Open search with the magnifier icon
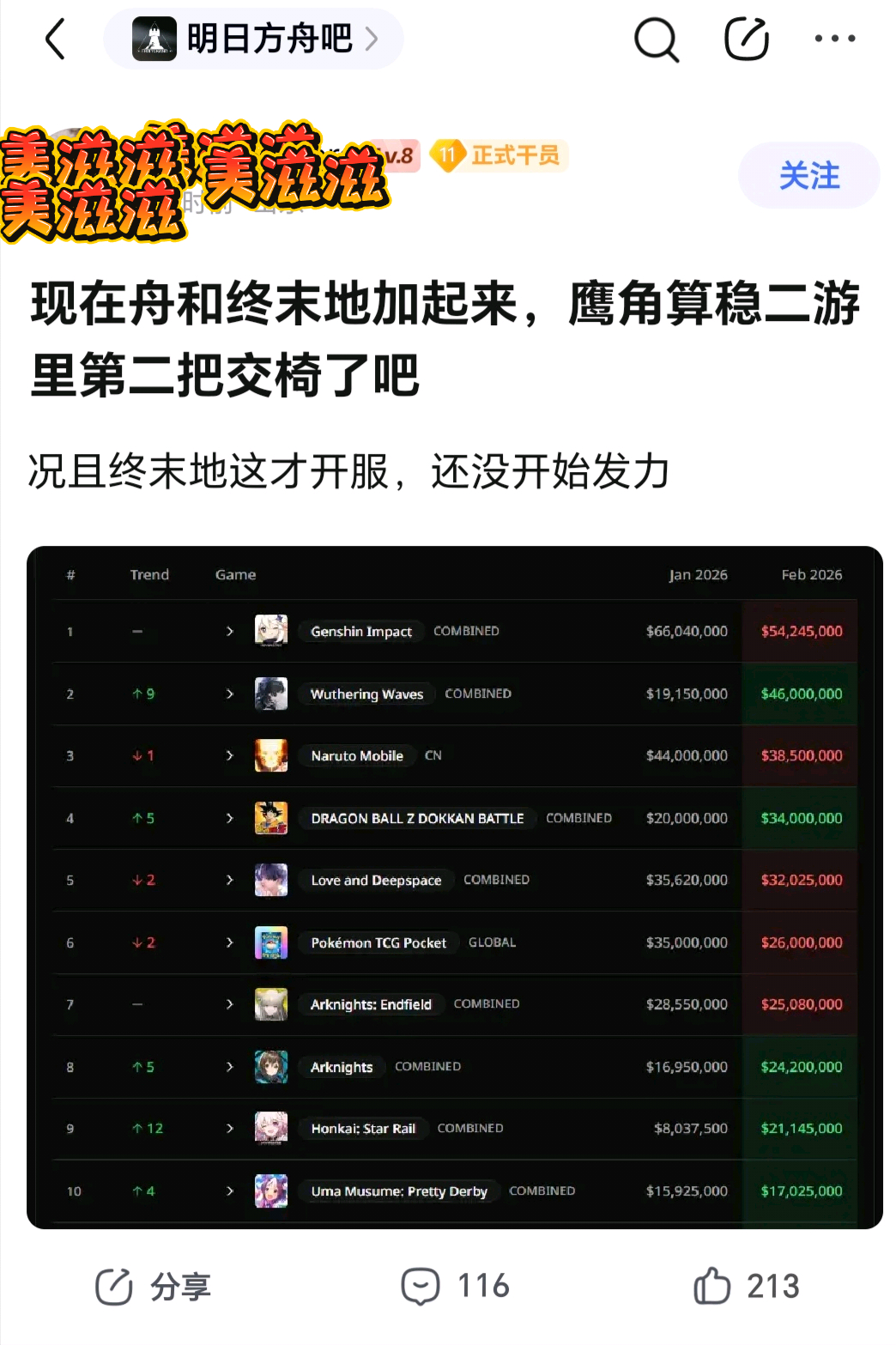This screenshot has width=896, height=1345. pos(657,39)
